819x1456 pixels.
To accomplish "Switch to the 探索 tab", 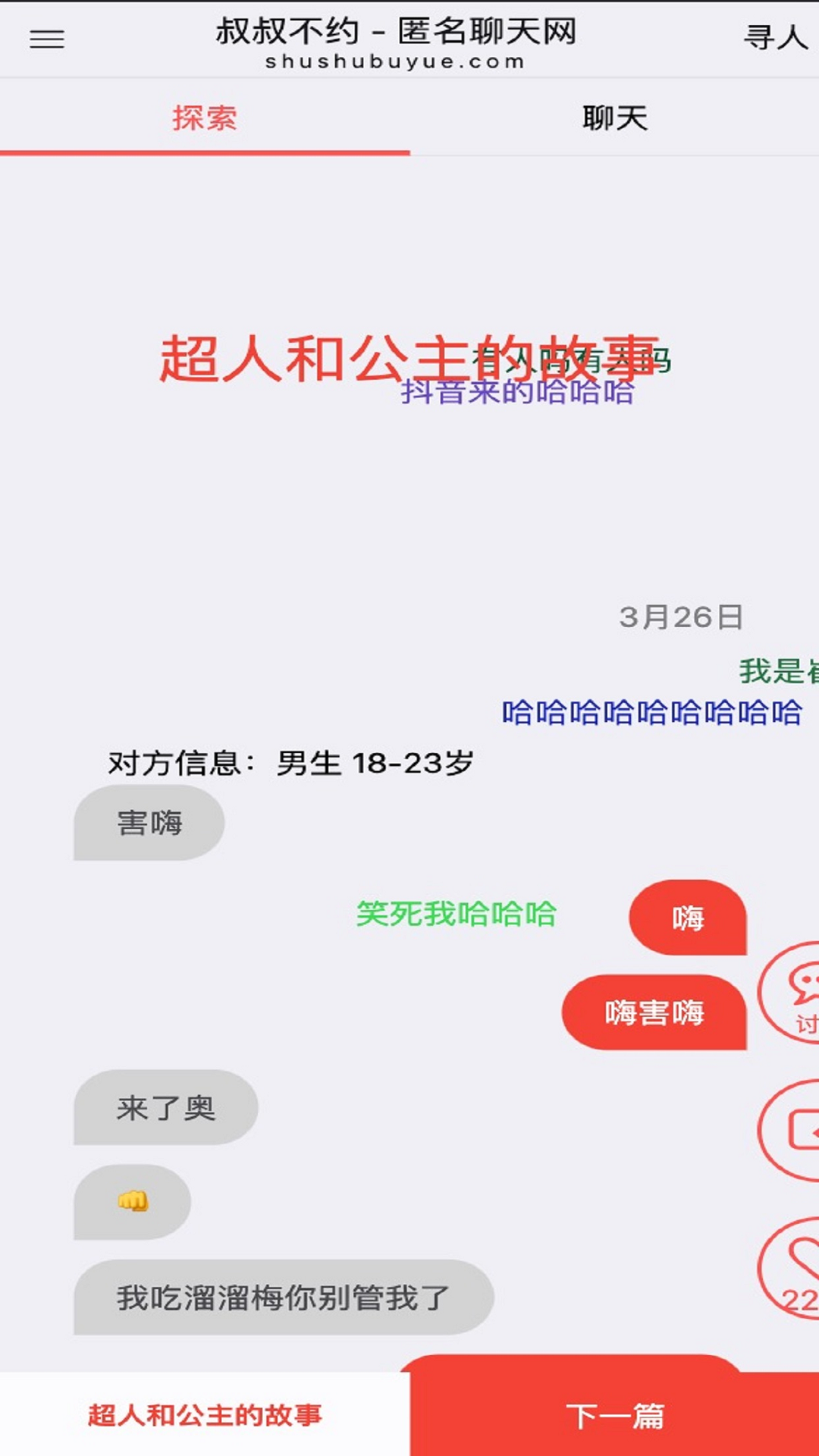I will pyautogui.click(x=205, y=118).
